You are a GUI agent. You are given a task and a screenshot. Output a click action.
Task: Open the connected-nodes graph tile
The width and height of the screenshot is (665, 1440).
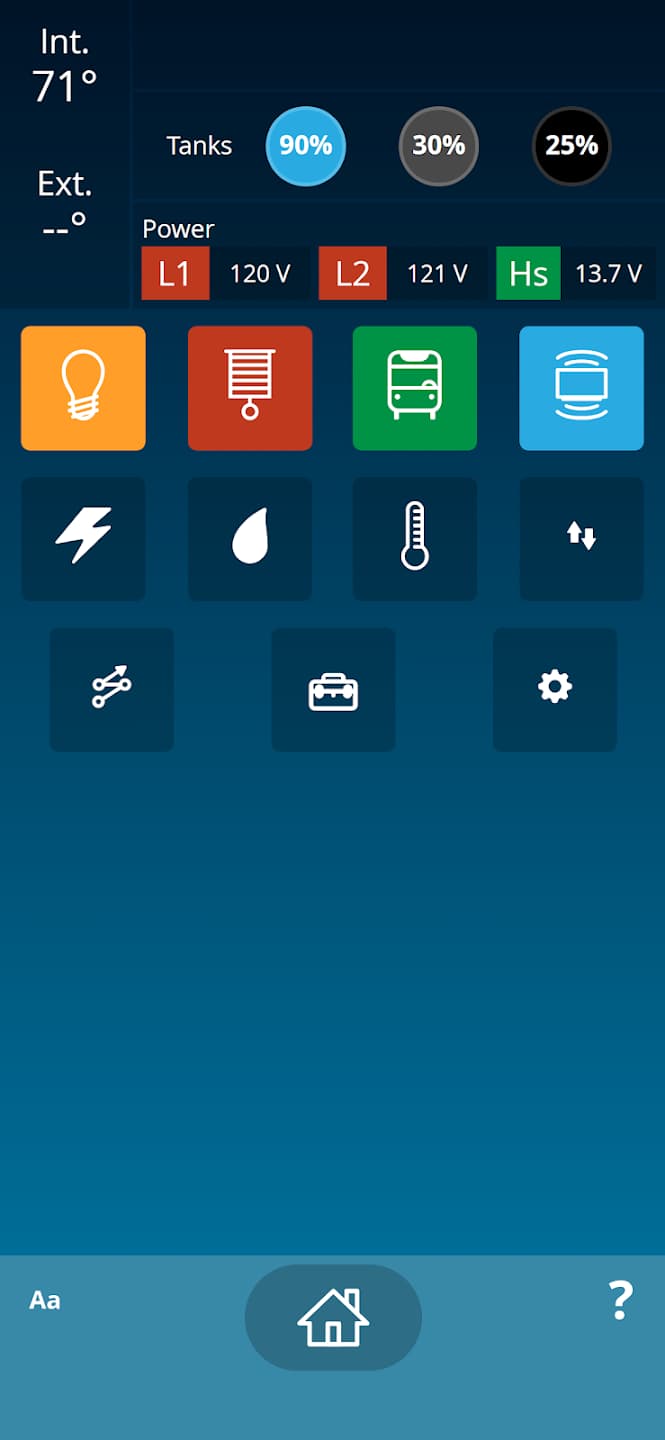112,689
